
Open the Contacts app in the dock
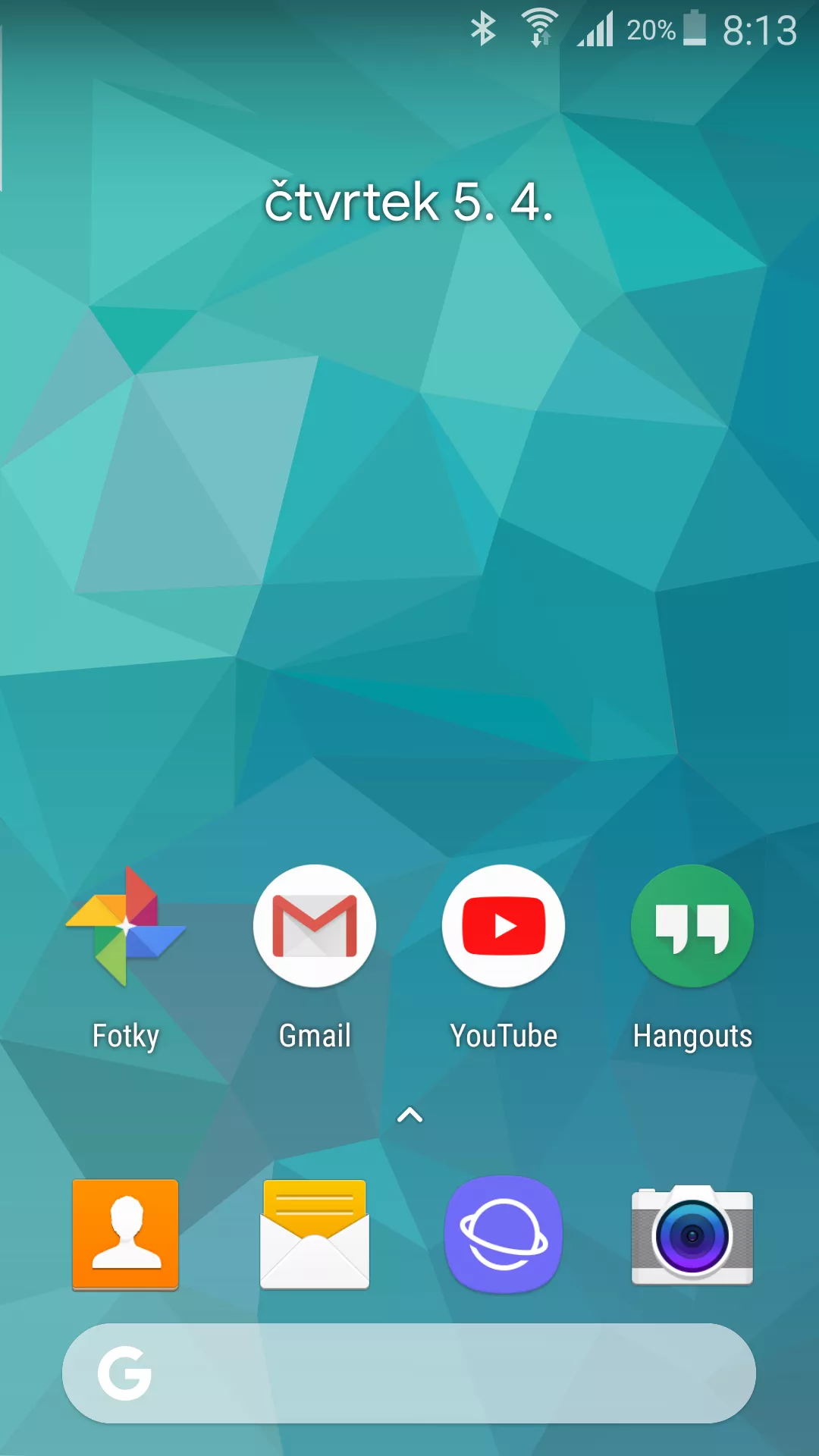tap(126, 1235)
